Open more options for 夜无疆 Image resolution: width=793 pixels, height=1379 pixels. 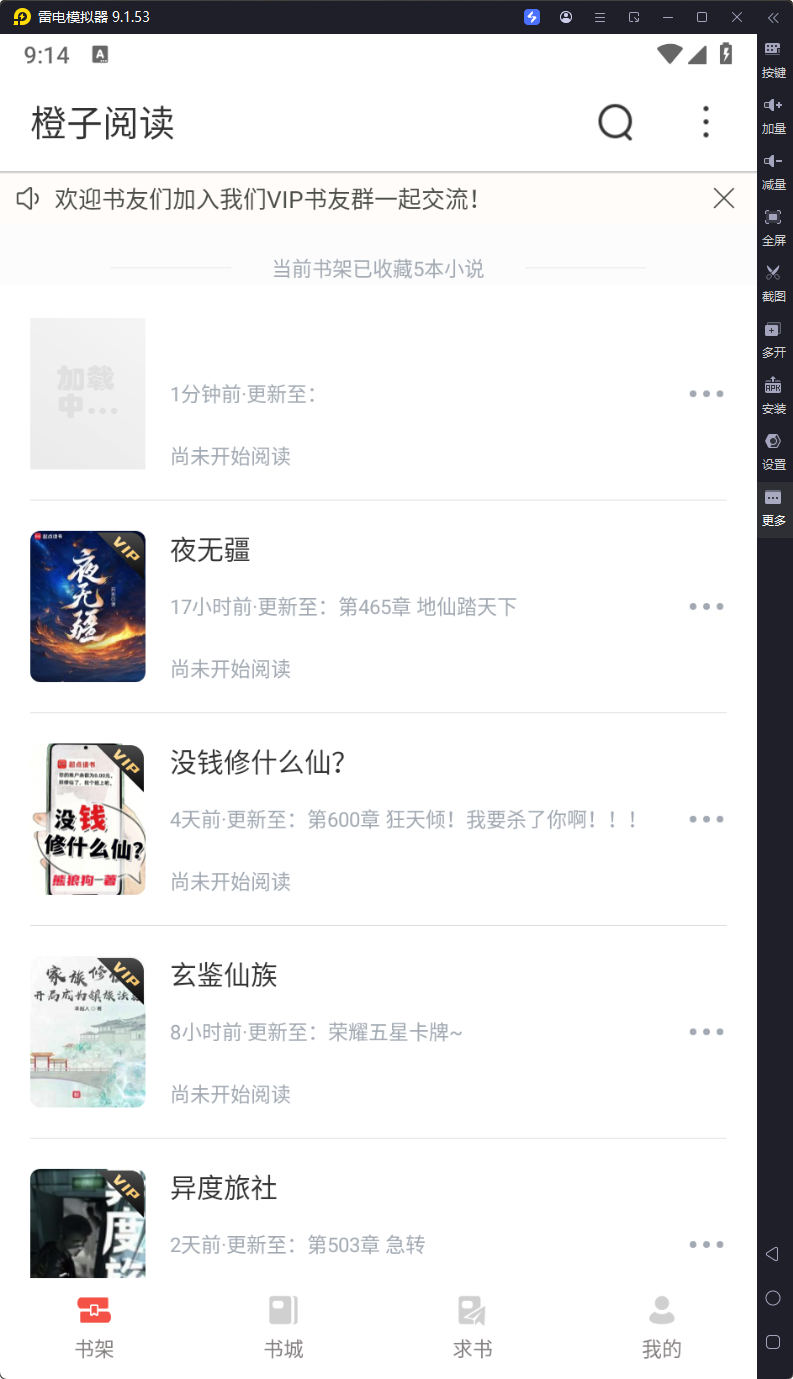click(706, 606)
